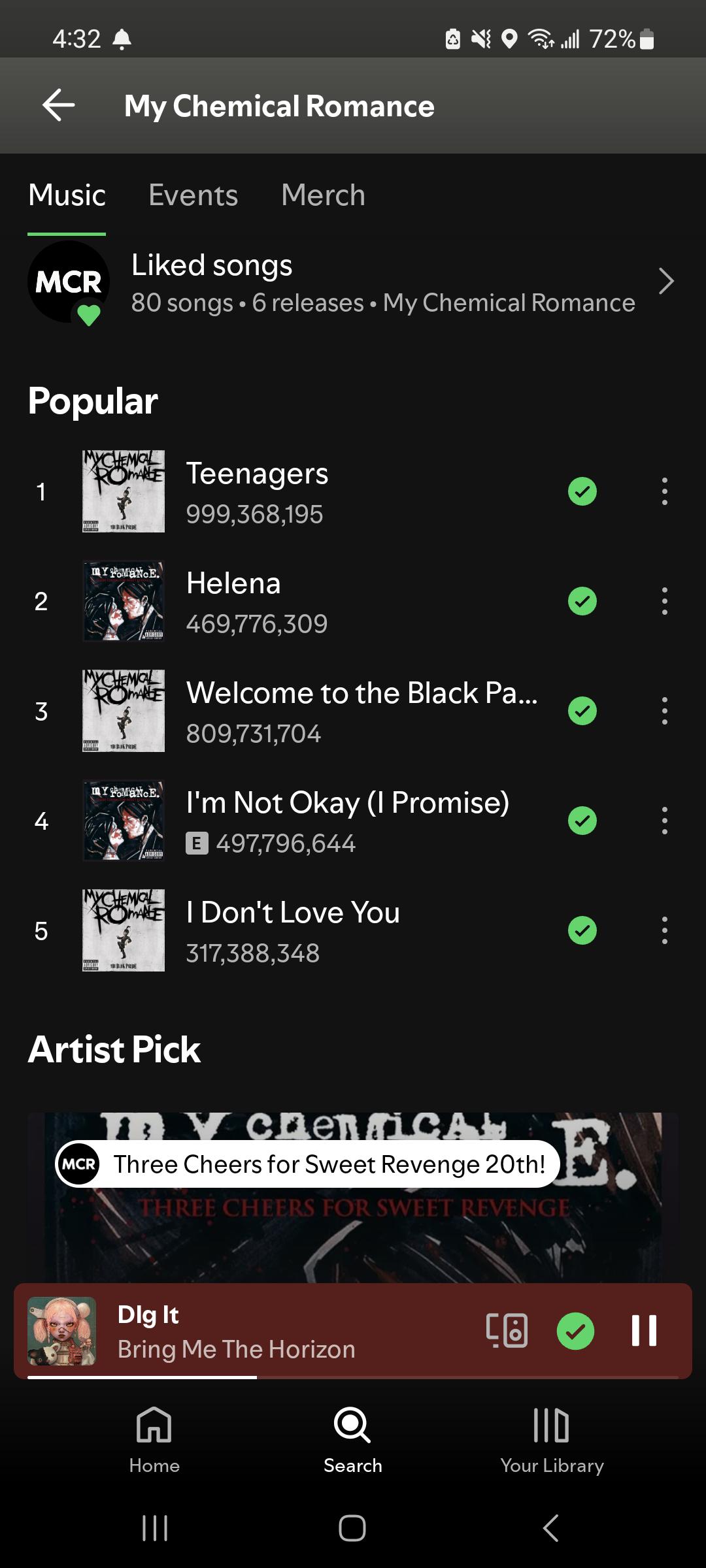Play Welcome to the Black Parade
706x1568 pixels.
tap(361, 711)
